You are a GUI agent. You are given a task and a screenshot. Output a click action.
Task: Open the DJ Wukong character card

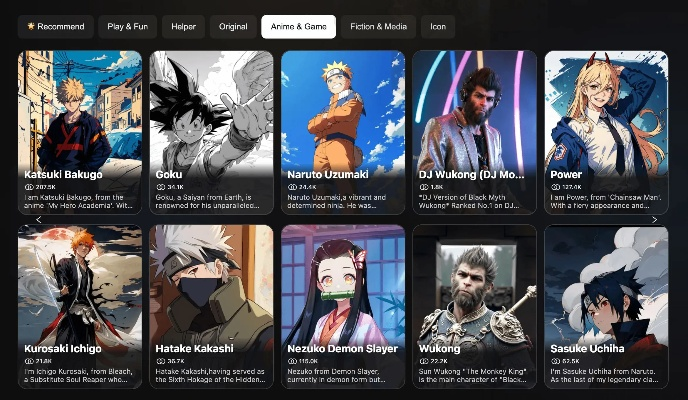474,130
